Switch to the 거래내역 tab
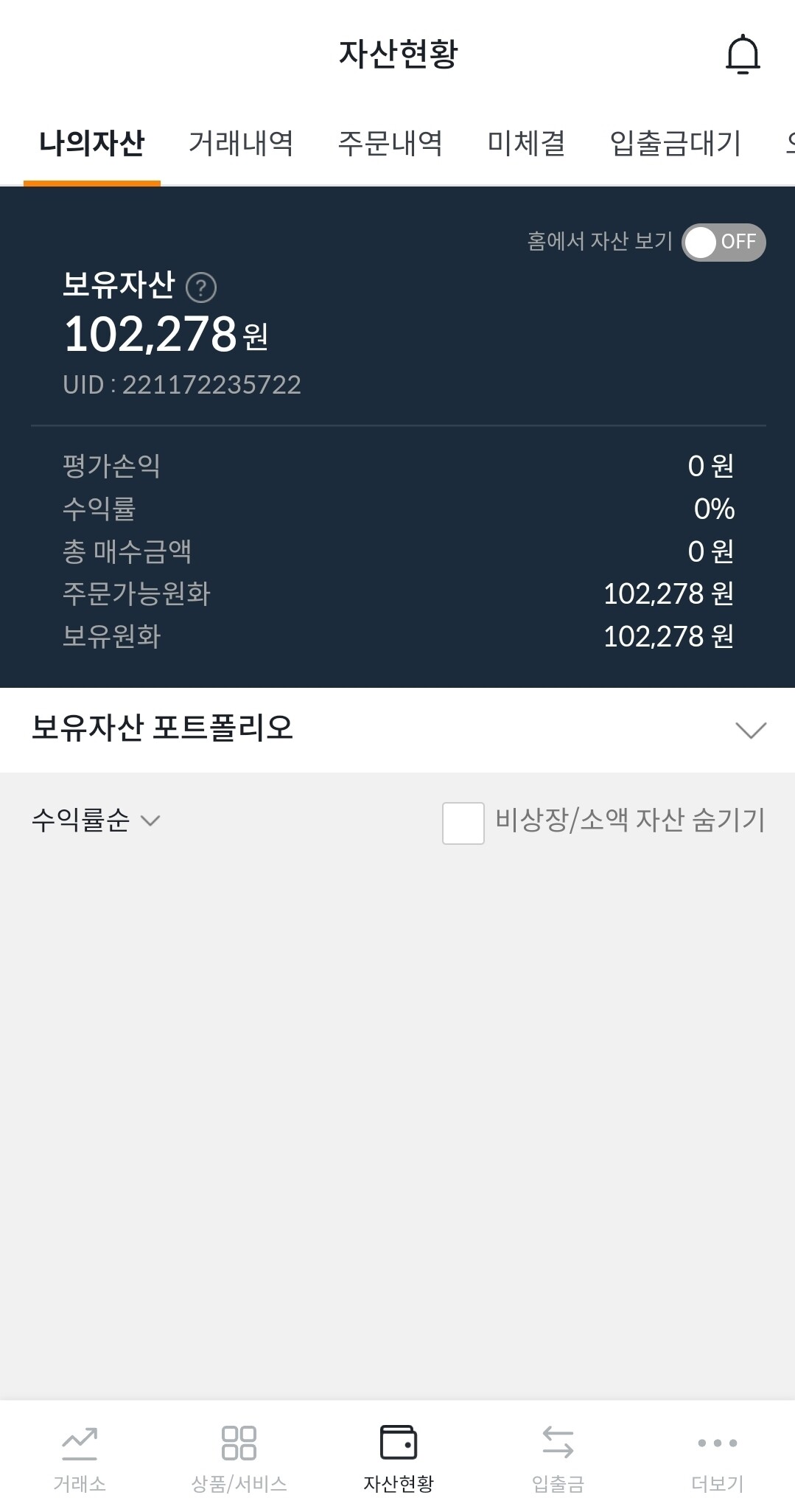This screenshot has width=795, height=1512. pos(241,143)
